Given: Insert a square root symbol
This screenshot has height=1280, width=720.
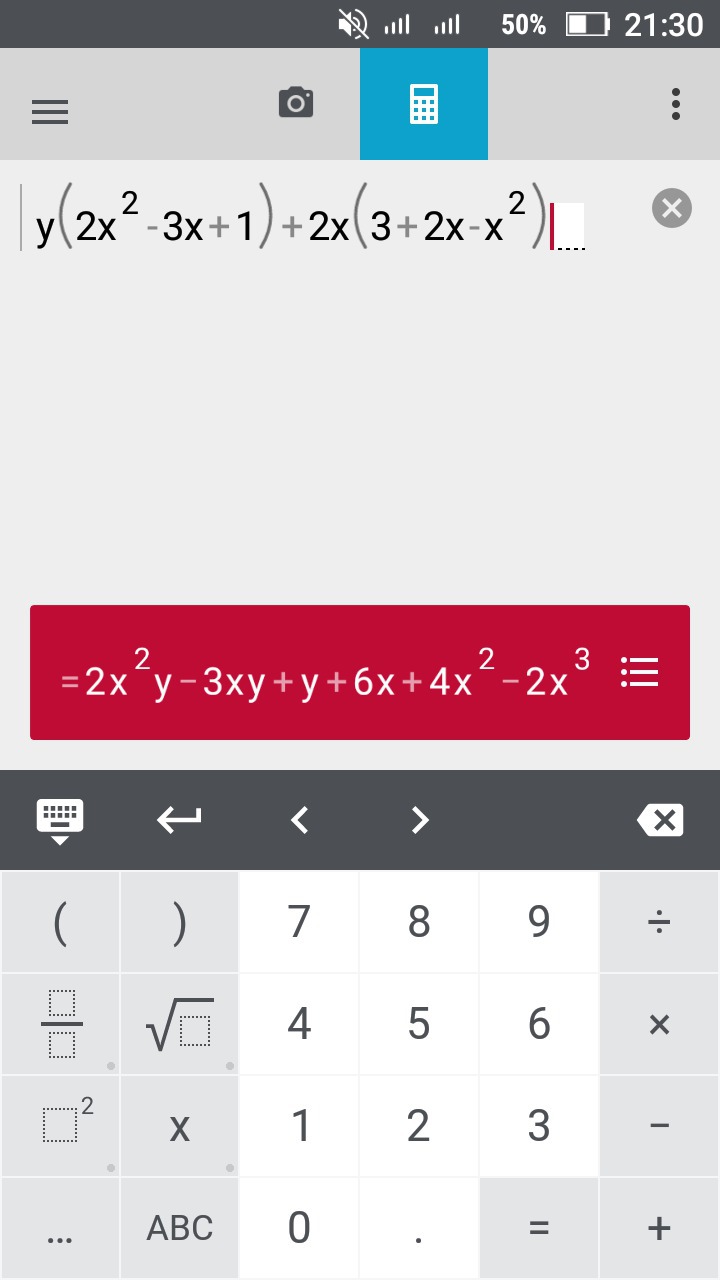Looking at the screenshot, I should click(180, 1024).
